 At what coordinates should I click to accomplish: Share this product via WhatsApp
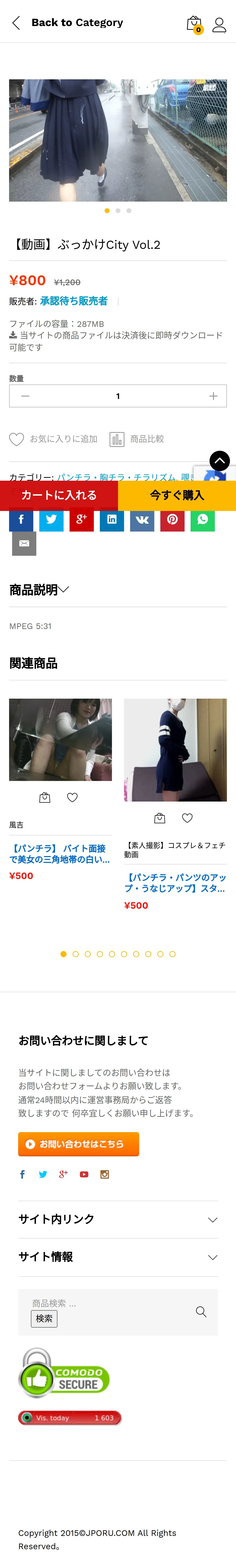tap(203, 519)
